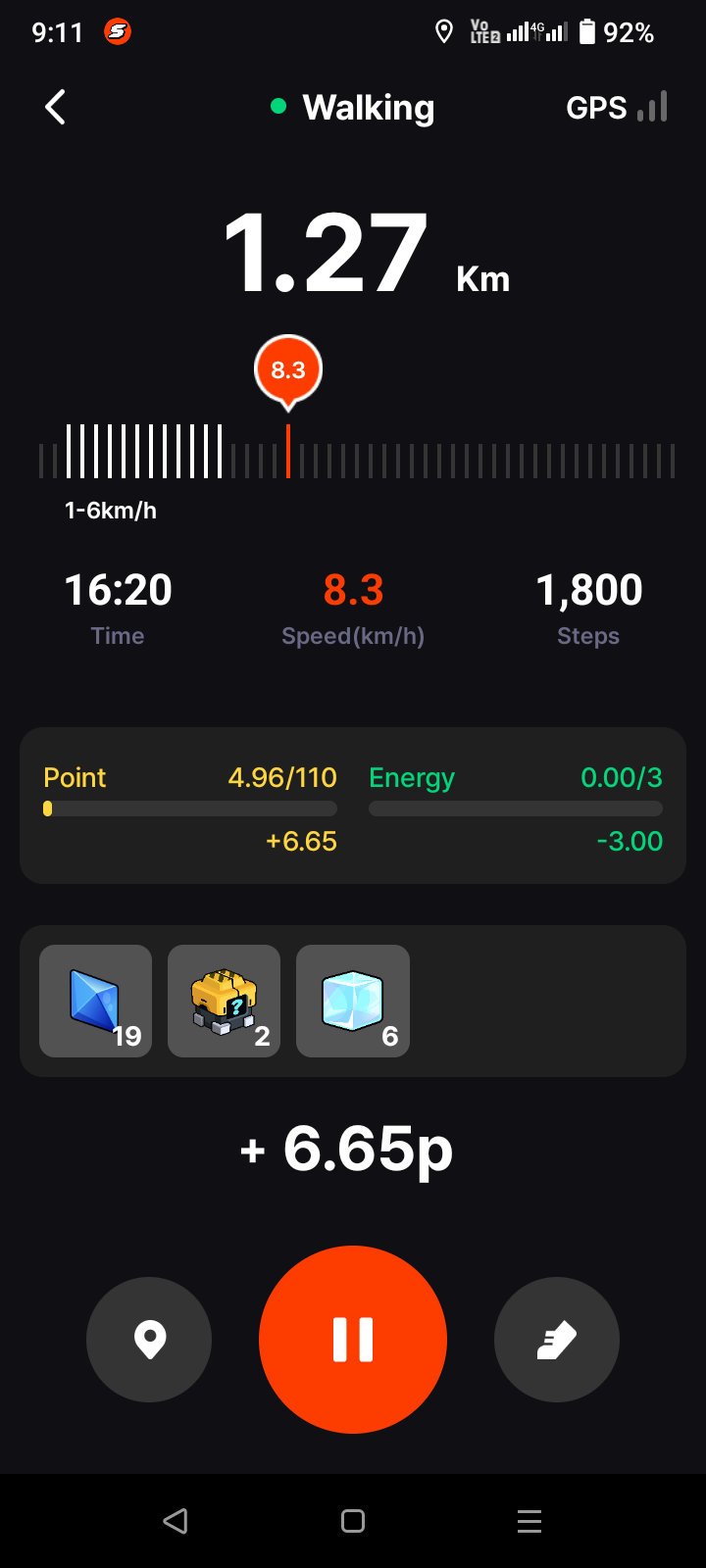Pause the walking session
This screenshot has width=706, height=1568.
pyautogui.click(x=353, y=1339)
